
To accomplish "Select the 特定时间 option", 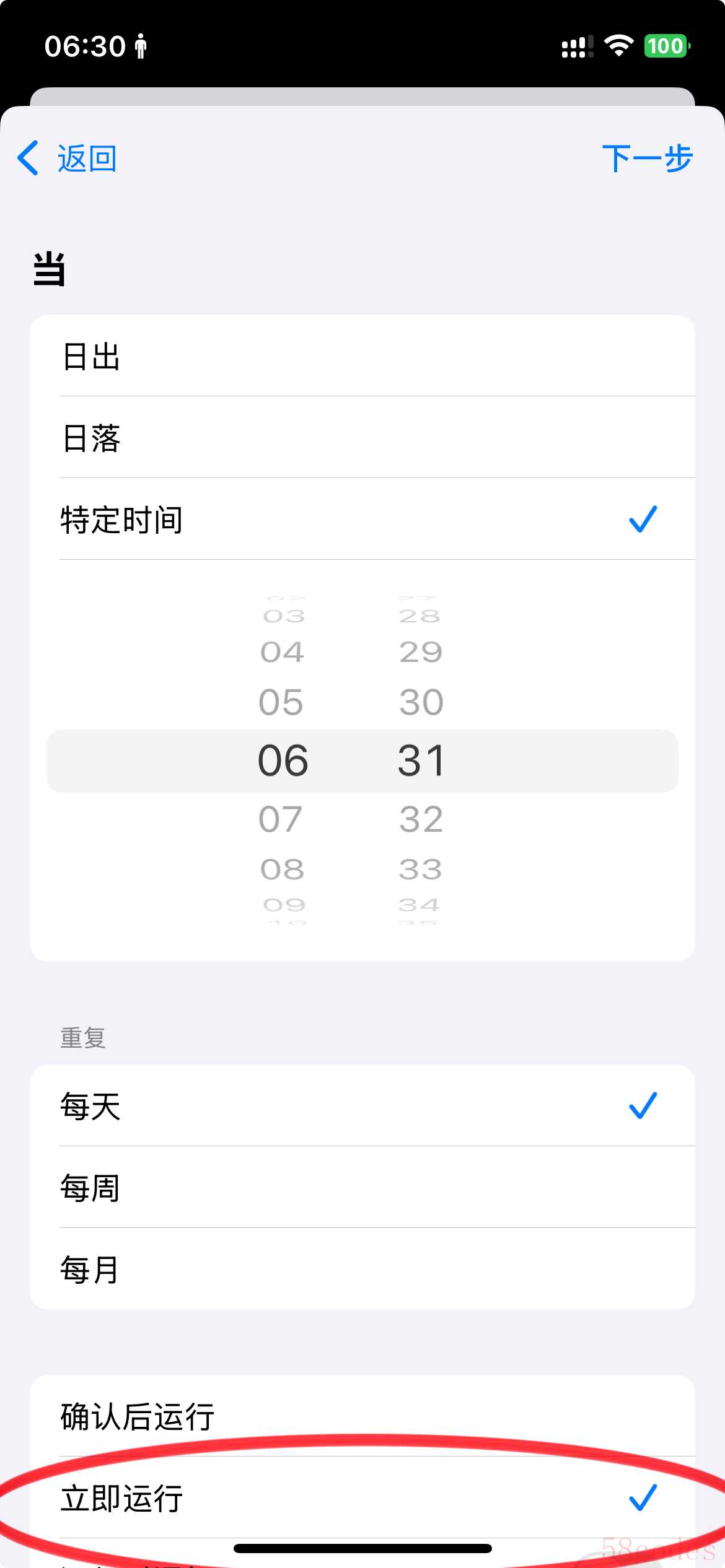I will point(362,520).
